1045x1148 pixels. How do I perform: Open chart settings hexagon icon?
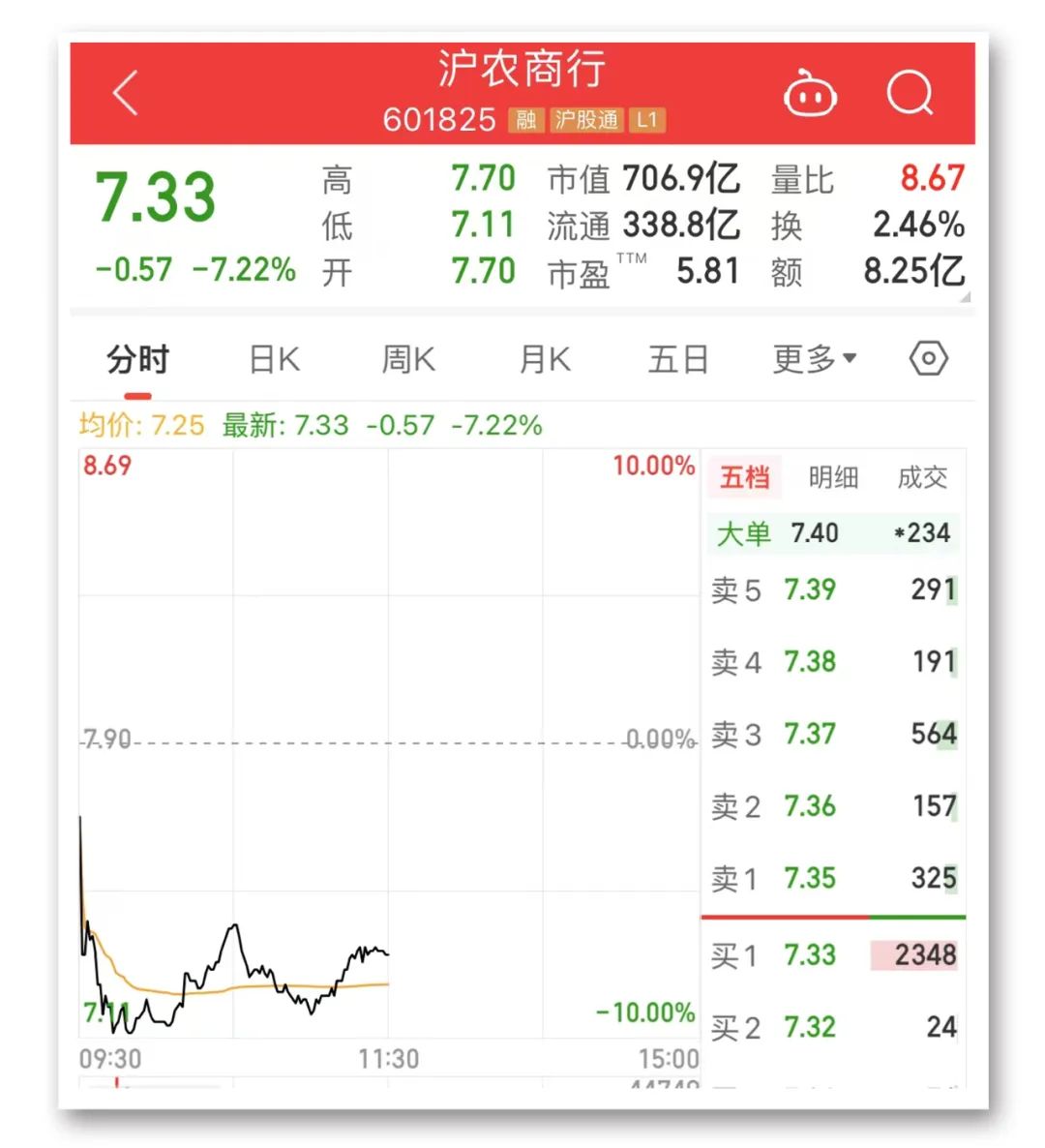(x=928, y=359)
